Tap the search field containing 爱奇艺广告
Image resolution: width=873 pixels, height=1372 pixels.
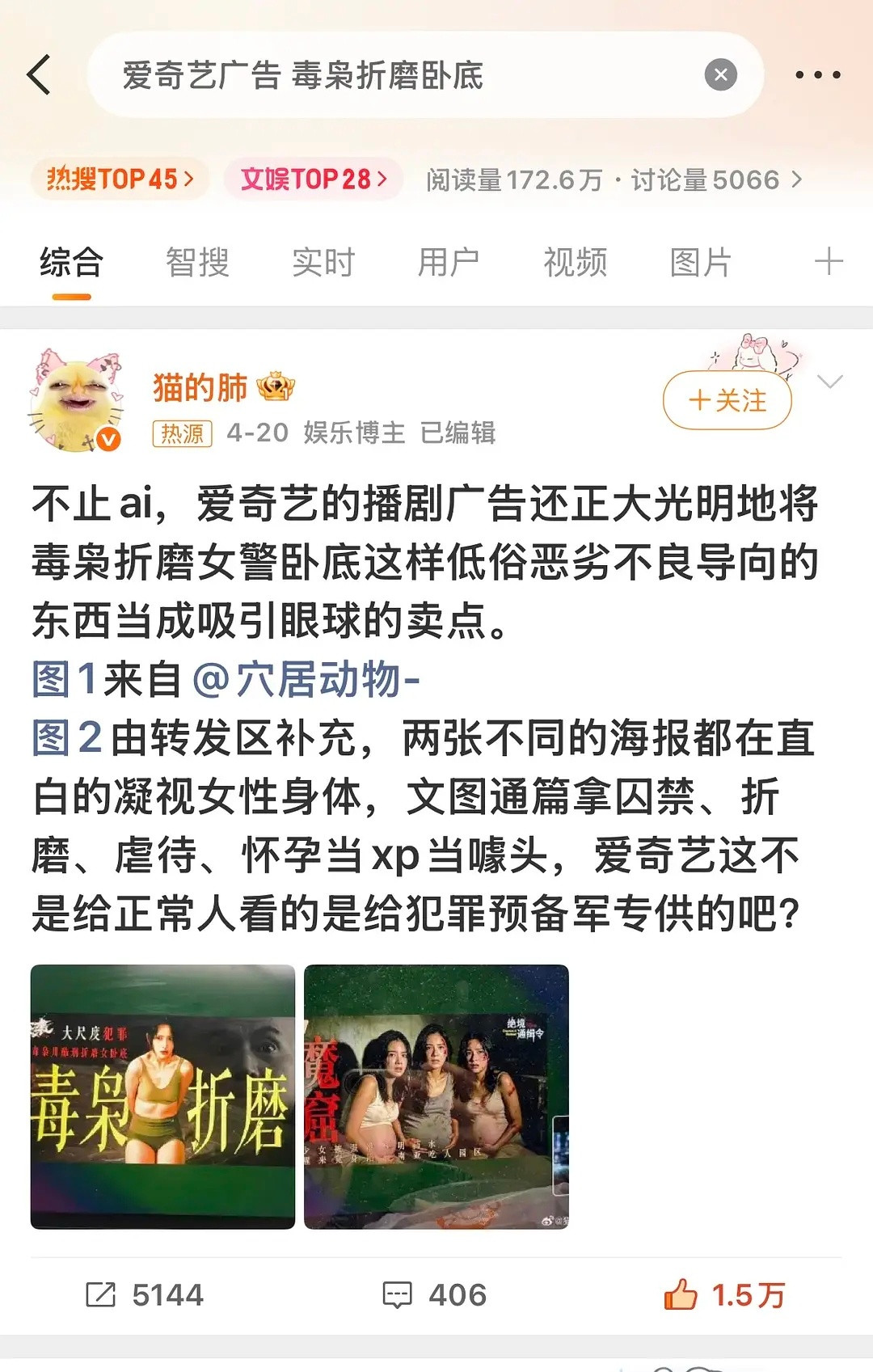[364, 74]
